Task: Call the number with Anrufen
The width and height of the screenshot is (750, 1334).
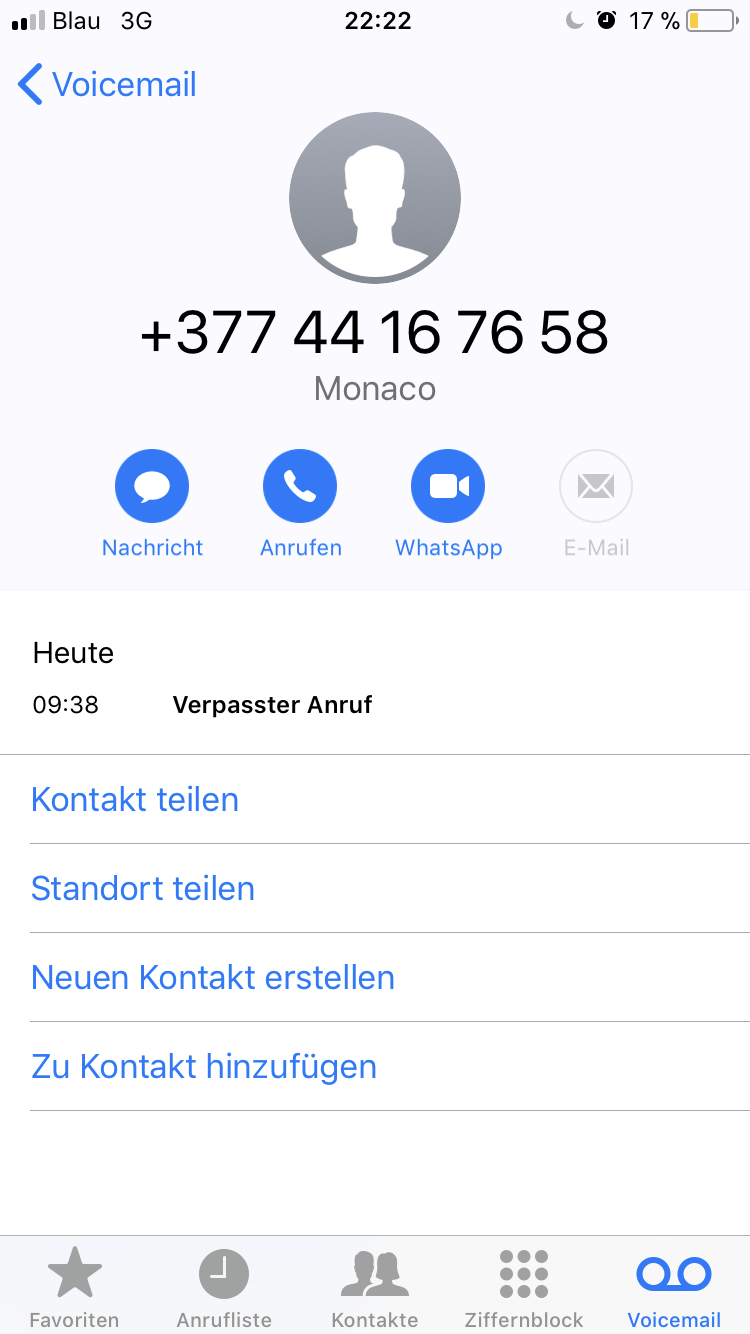Action: point(300,487)
